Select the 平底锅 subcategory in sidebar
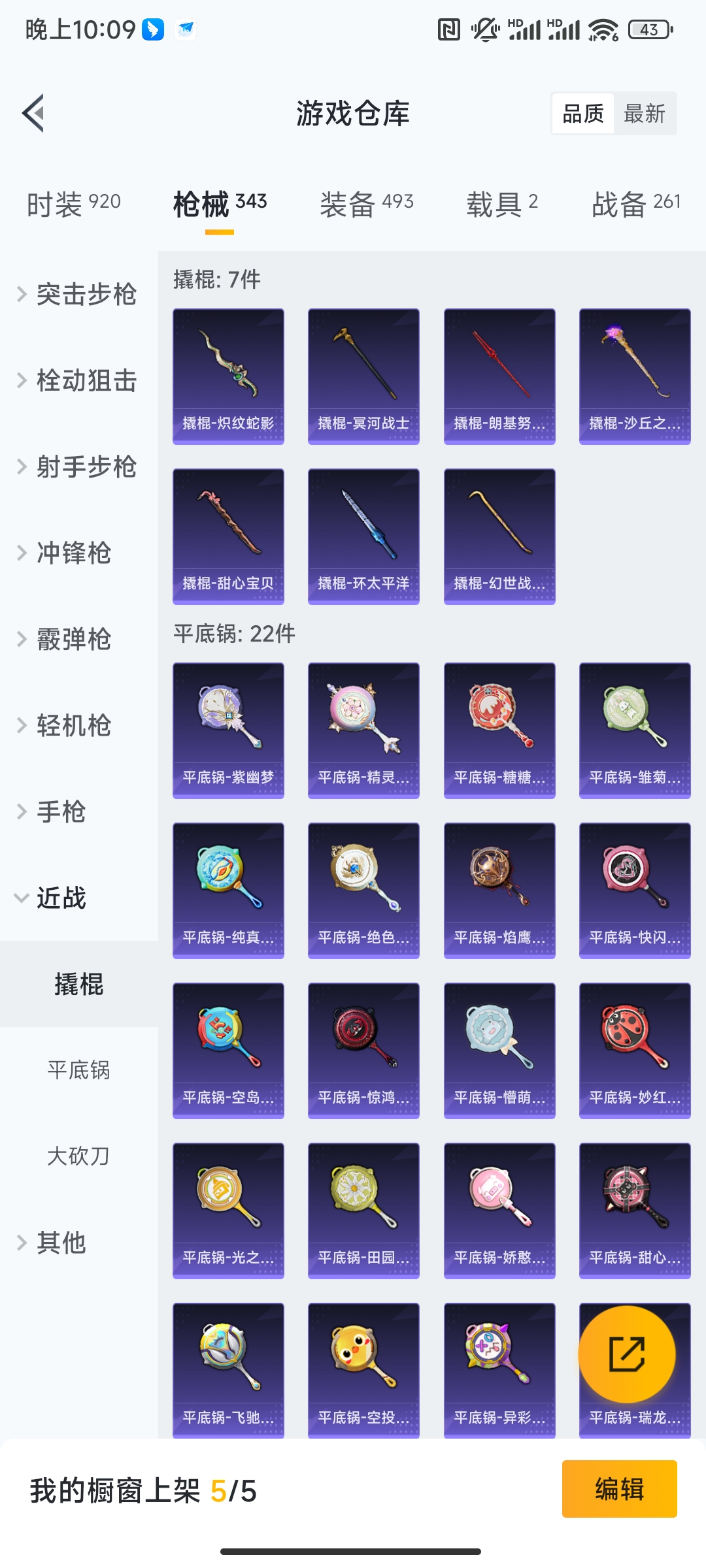The image size is (706, 1568). (78, 1070)
